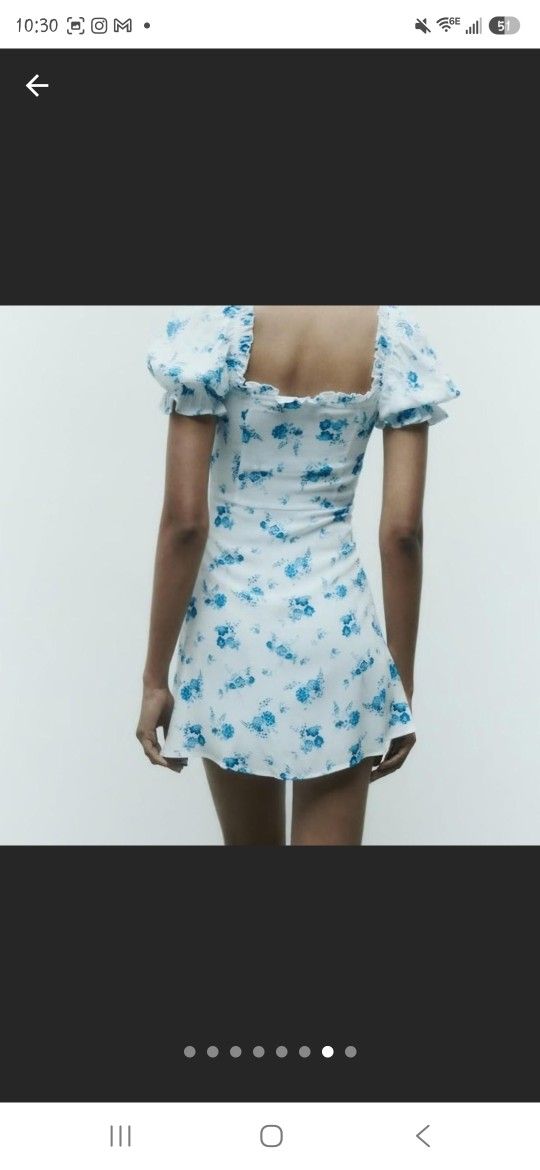
Task: Tap the back arrow to close viewer
Action: tap(37, 86)
